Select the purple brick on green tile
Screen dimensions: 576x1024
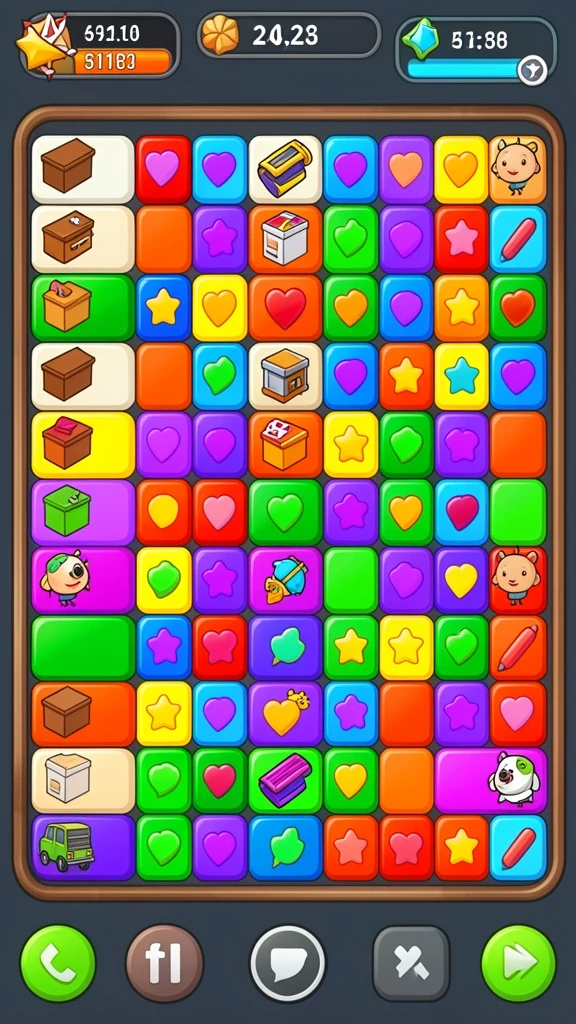point(285,780)
